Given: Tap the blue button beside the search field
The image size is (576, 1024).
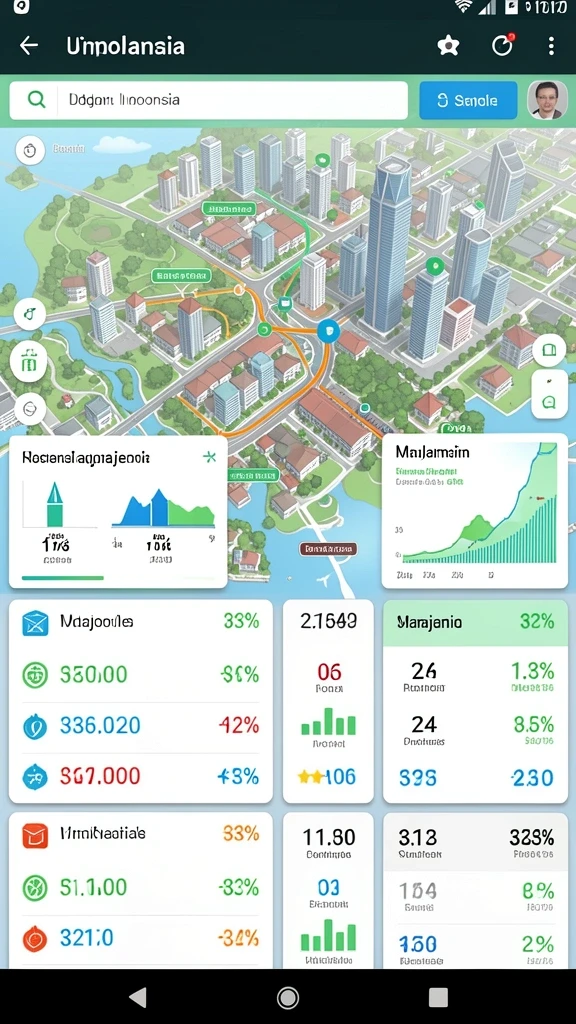Looking at the screenshot, I should tap(468, 101).
